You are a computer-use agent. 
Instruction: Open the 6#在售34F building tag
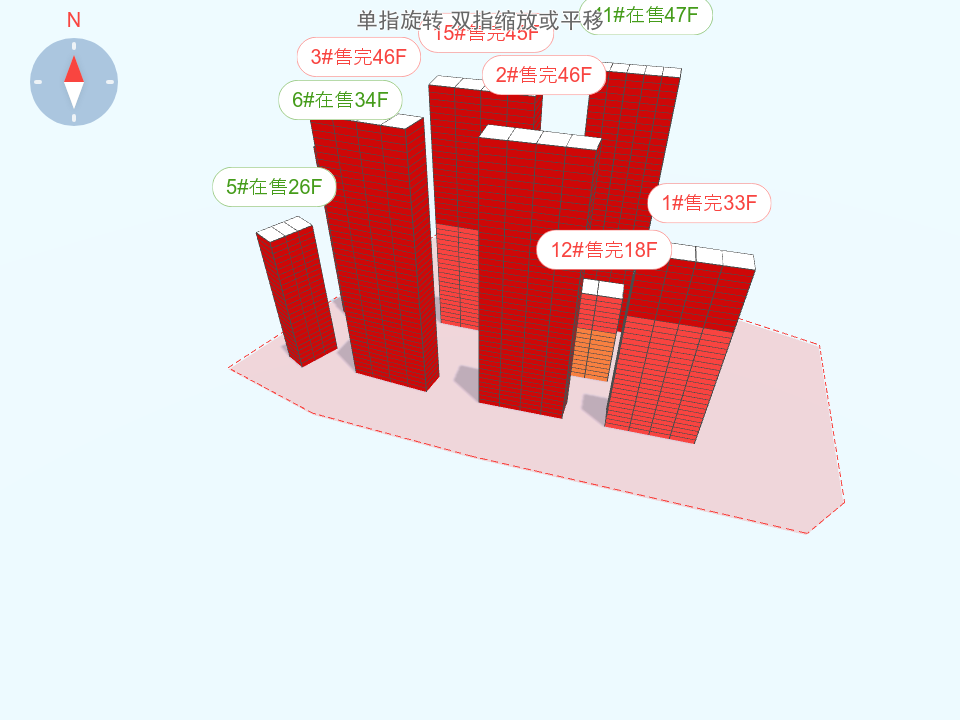[x=340, y=100]
